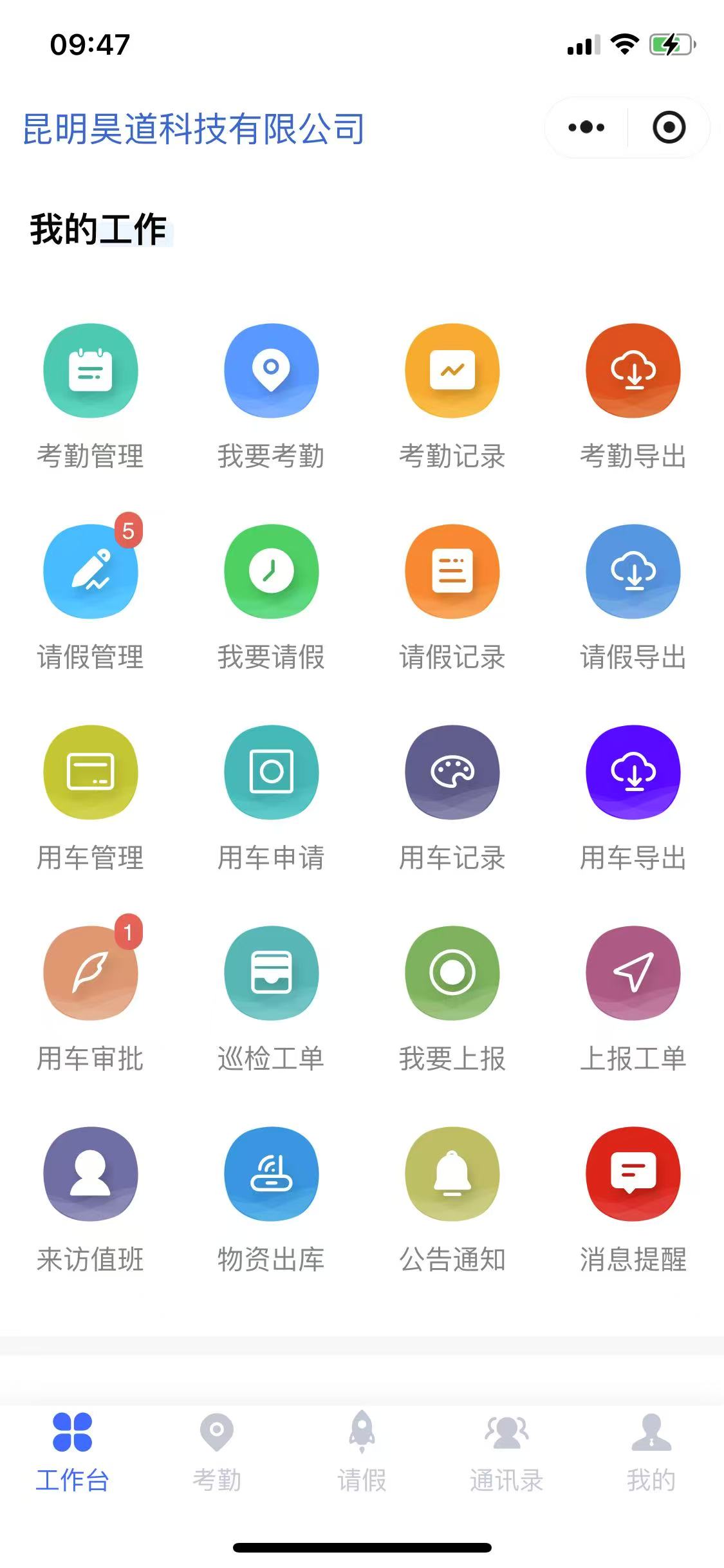View 考勤记录 attendance records

[452, 371]
